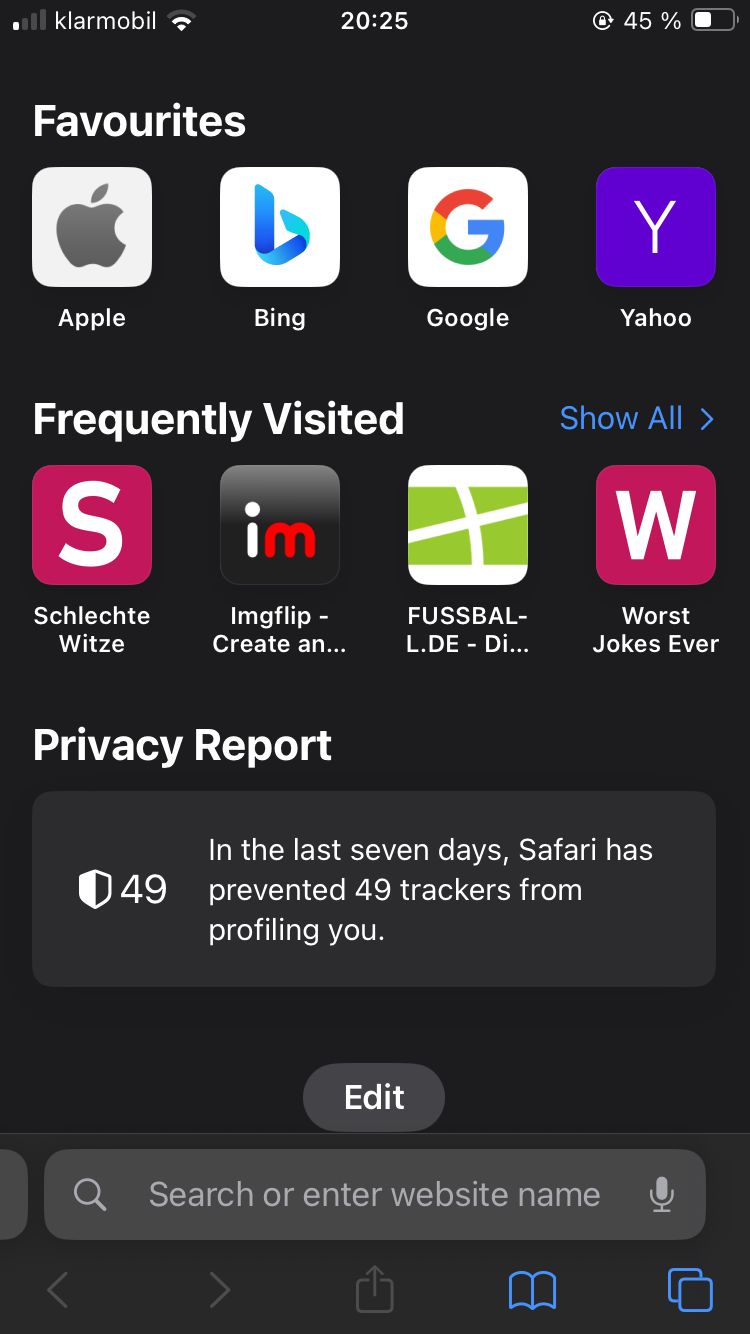Show all frequently visited sites
Image resolution: width=750 pixels, height=1334 pixels.
(x=637, y=418)
